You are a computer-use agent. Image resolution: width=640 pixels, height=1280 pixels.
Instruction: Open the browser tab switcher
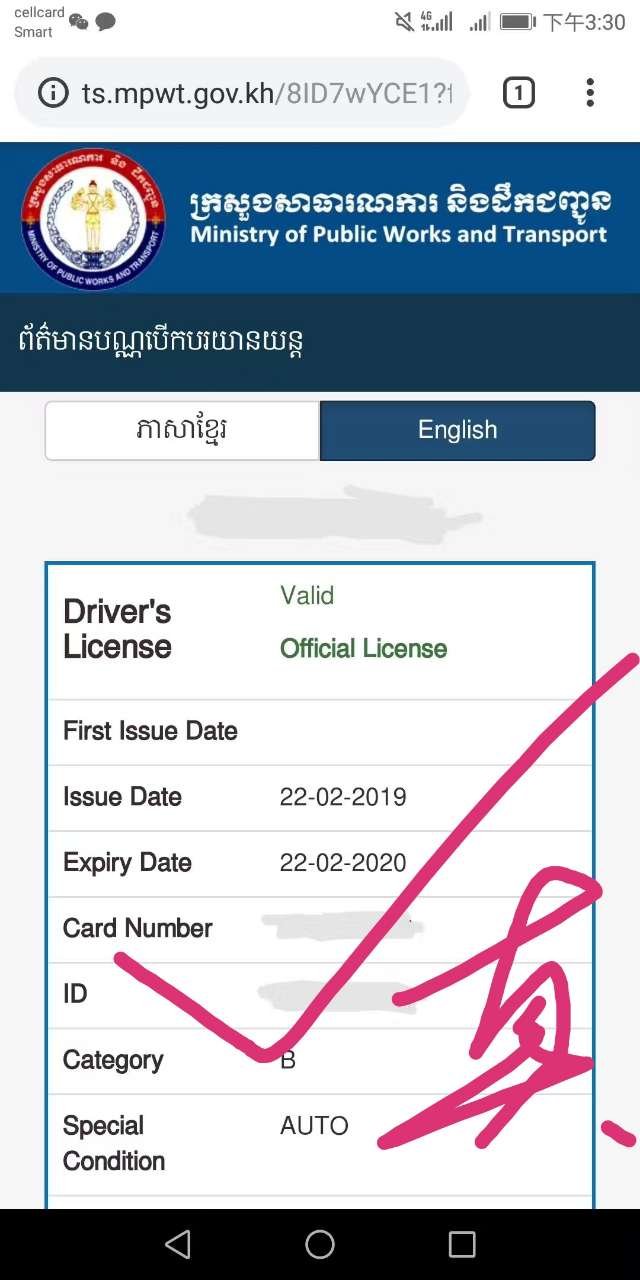point(518,94)
